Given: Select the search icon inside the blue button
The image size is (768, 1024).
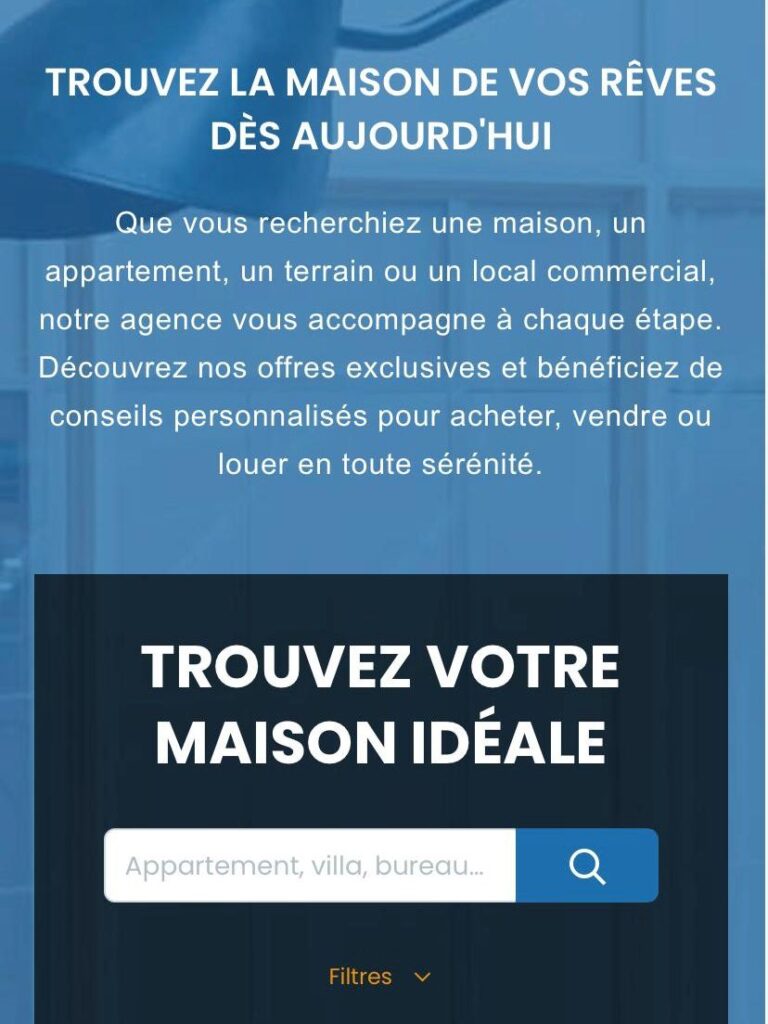Looking at the screenshot, I should click(588, 867).
